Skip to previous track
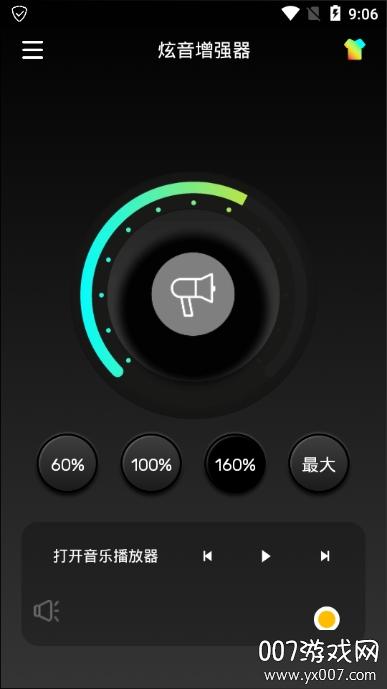The image size is (387, 689). (207, 556)
